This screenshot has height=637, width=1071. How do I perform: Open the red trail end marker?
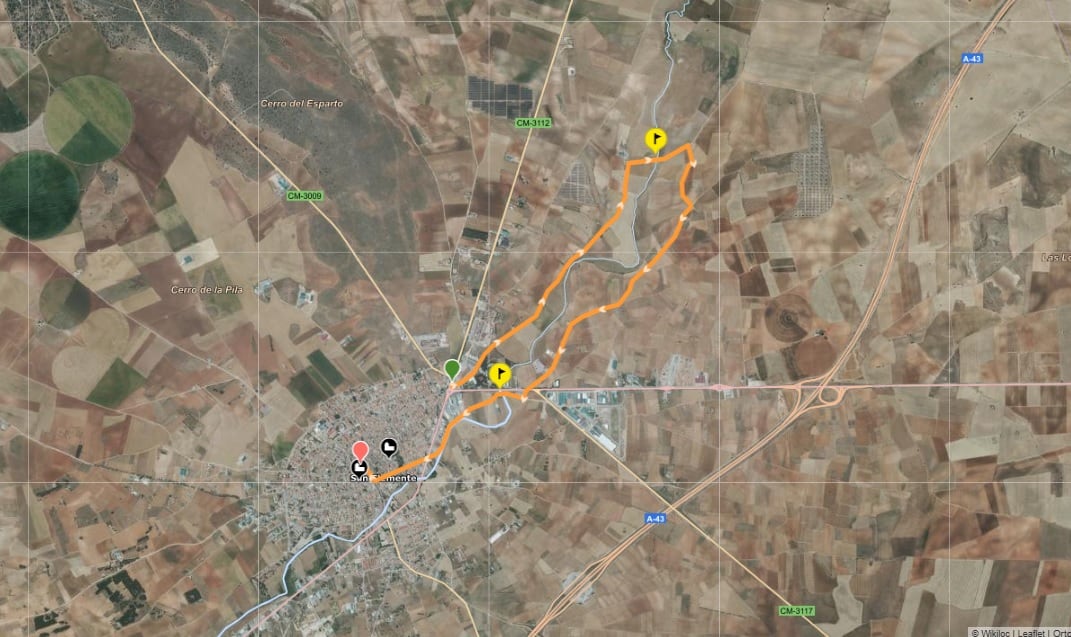(360, 449)
